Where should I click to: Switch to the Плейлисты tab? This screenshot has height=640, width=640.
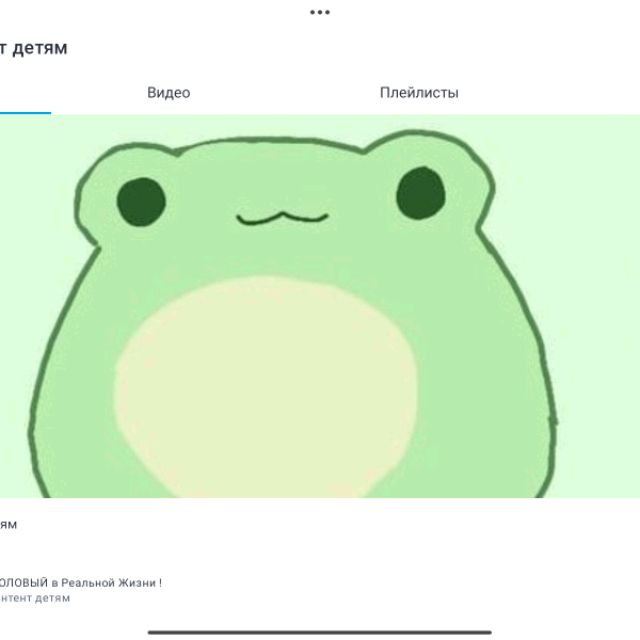click(419, 93)
